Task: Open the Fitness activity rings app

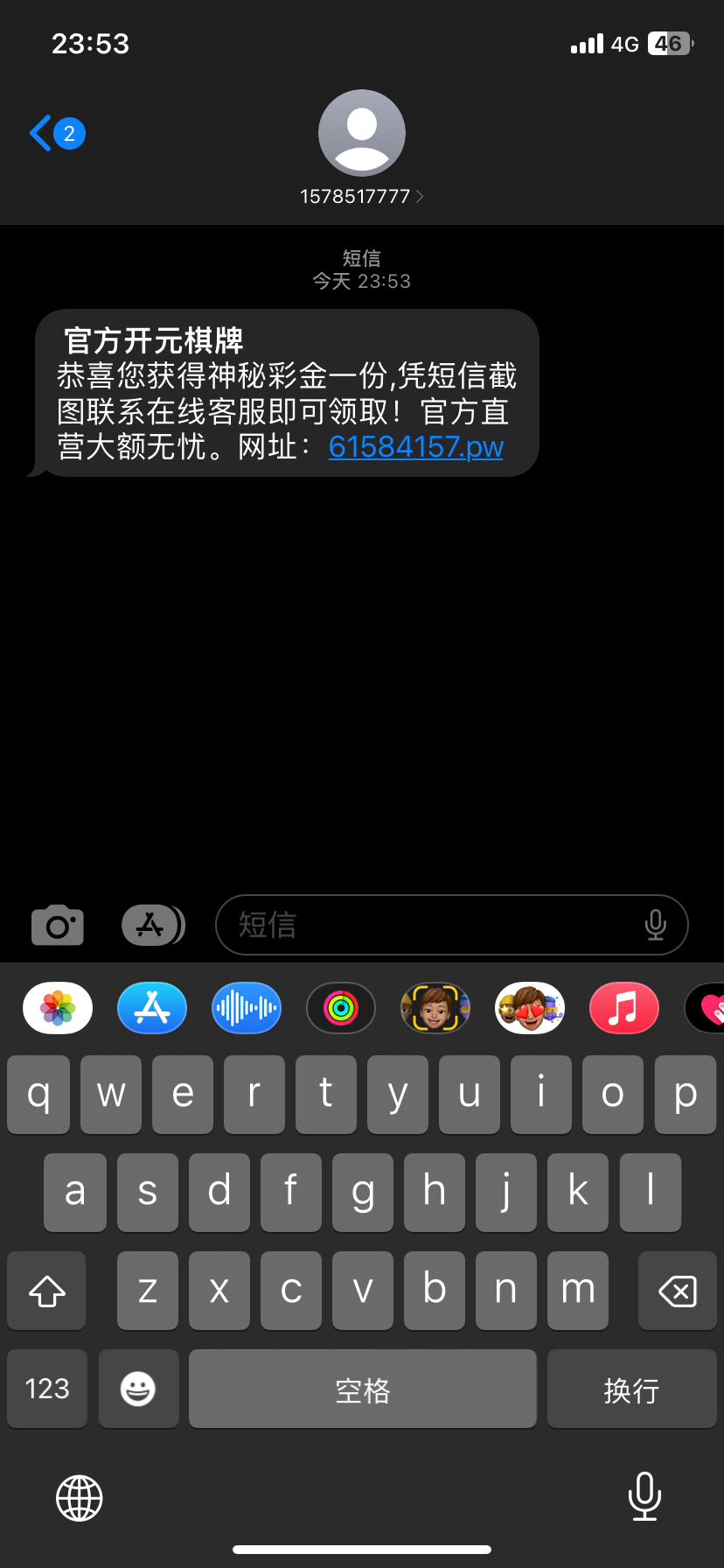Action: (x=341, y=1008)
